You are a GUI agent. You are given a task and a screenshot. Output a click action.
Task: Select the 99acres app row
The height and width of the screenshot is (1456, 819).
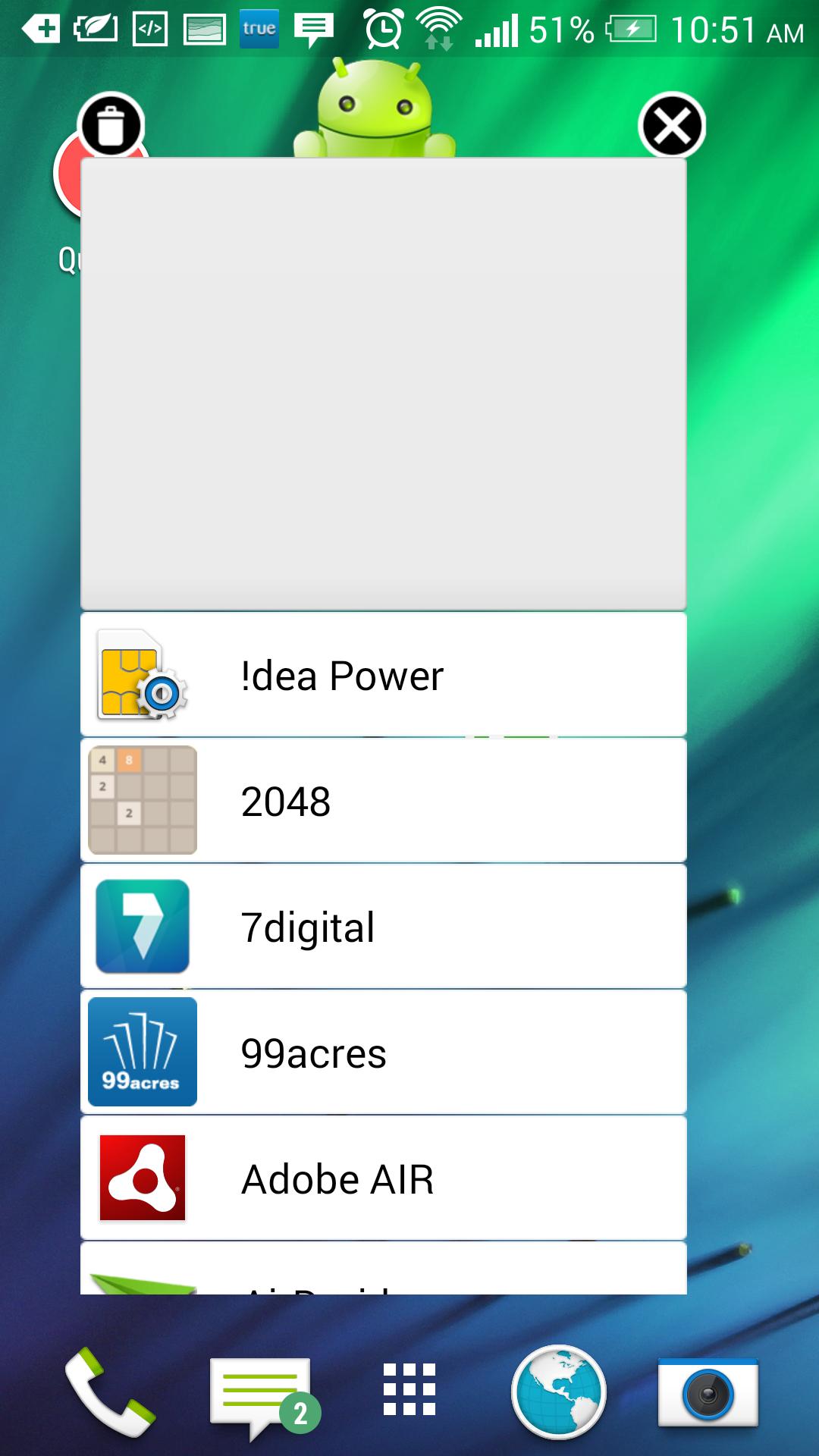384,1053
